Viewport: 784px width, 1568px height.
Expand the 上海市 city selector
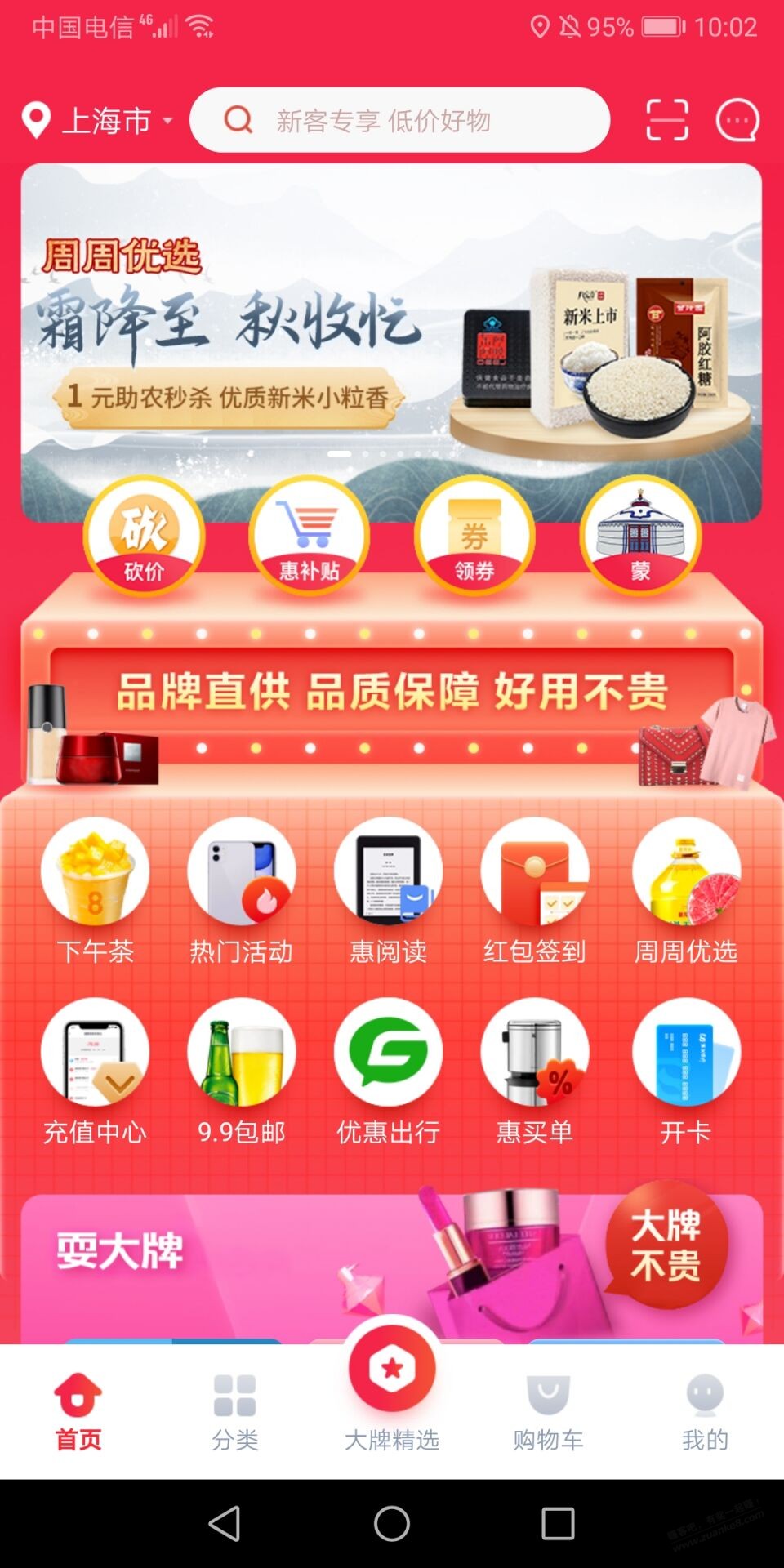[x=98, y=121]
